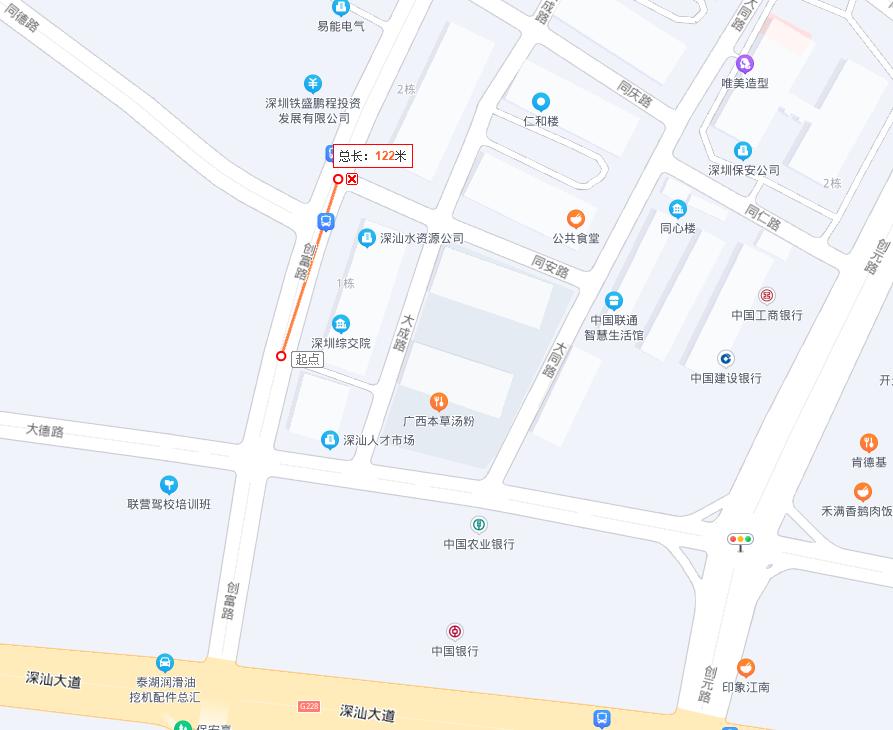893x730 pixels.
Task: Open the 中国建设银行 marker
Action: point(726,359)
